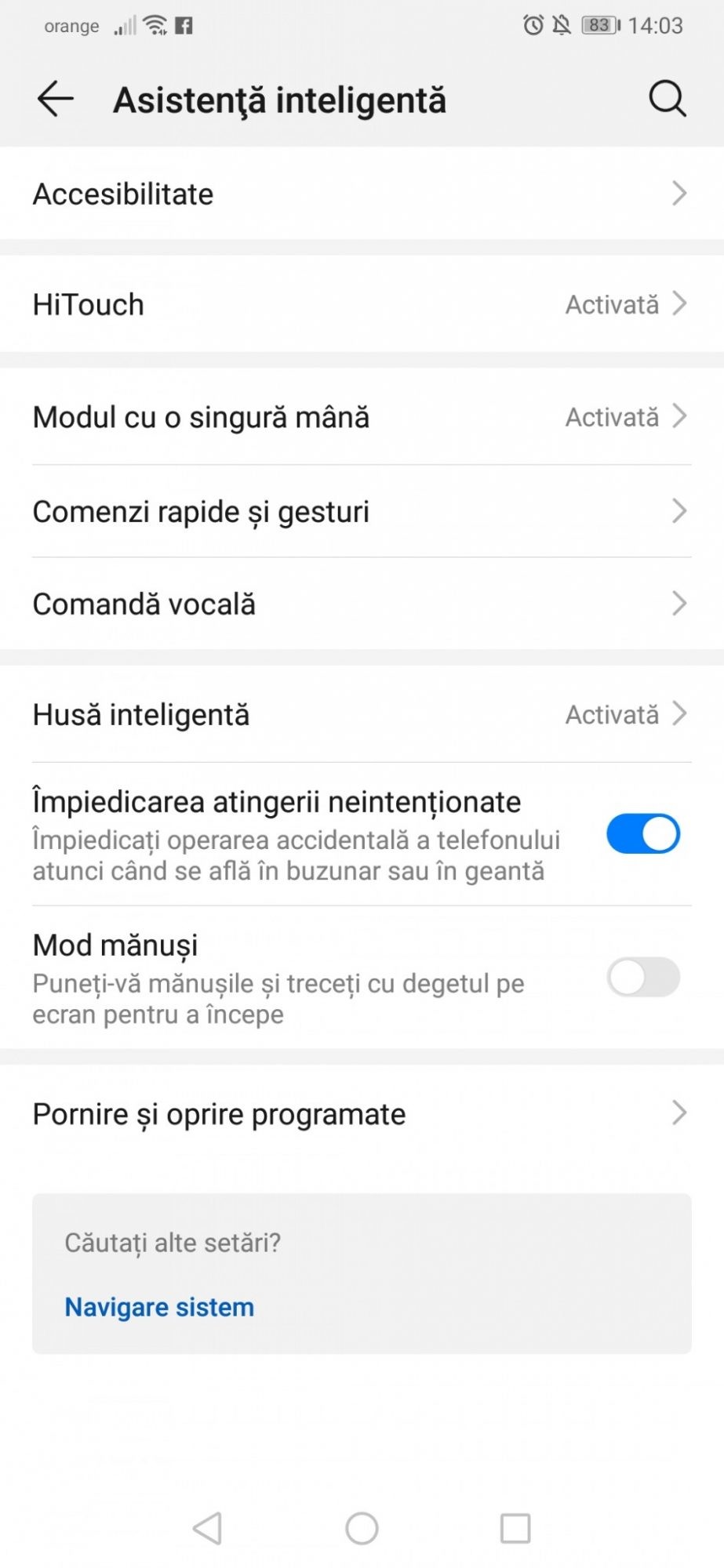Tap the system home button

tap(362, 1528)
